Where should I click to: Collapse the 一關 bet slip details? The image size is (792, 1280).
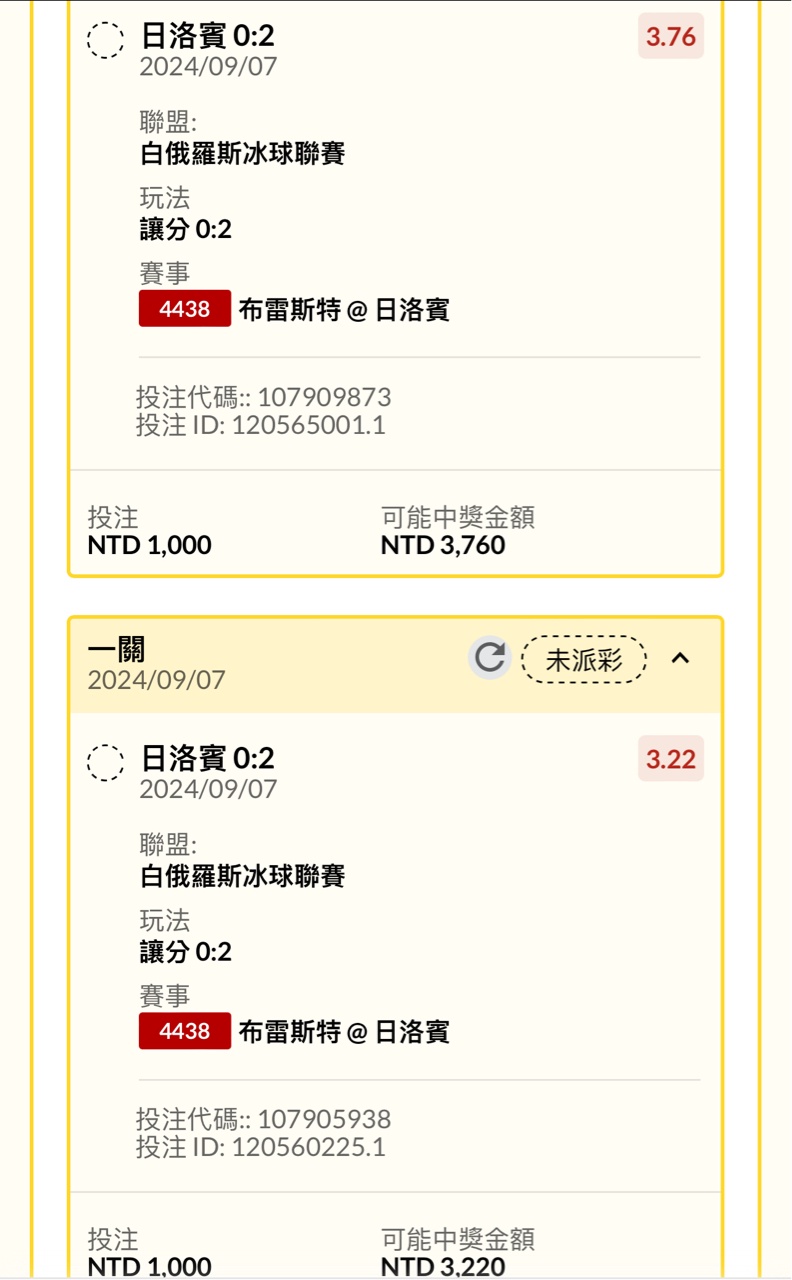point(681,658)
